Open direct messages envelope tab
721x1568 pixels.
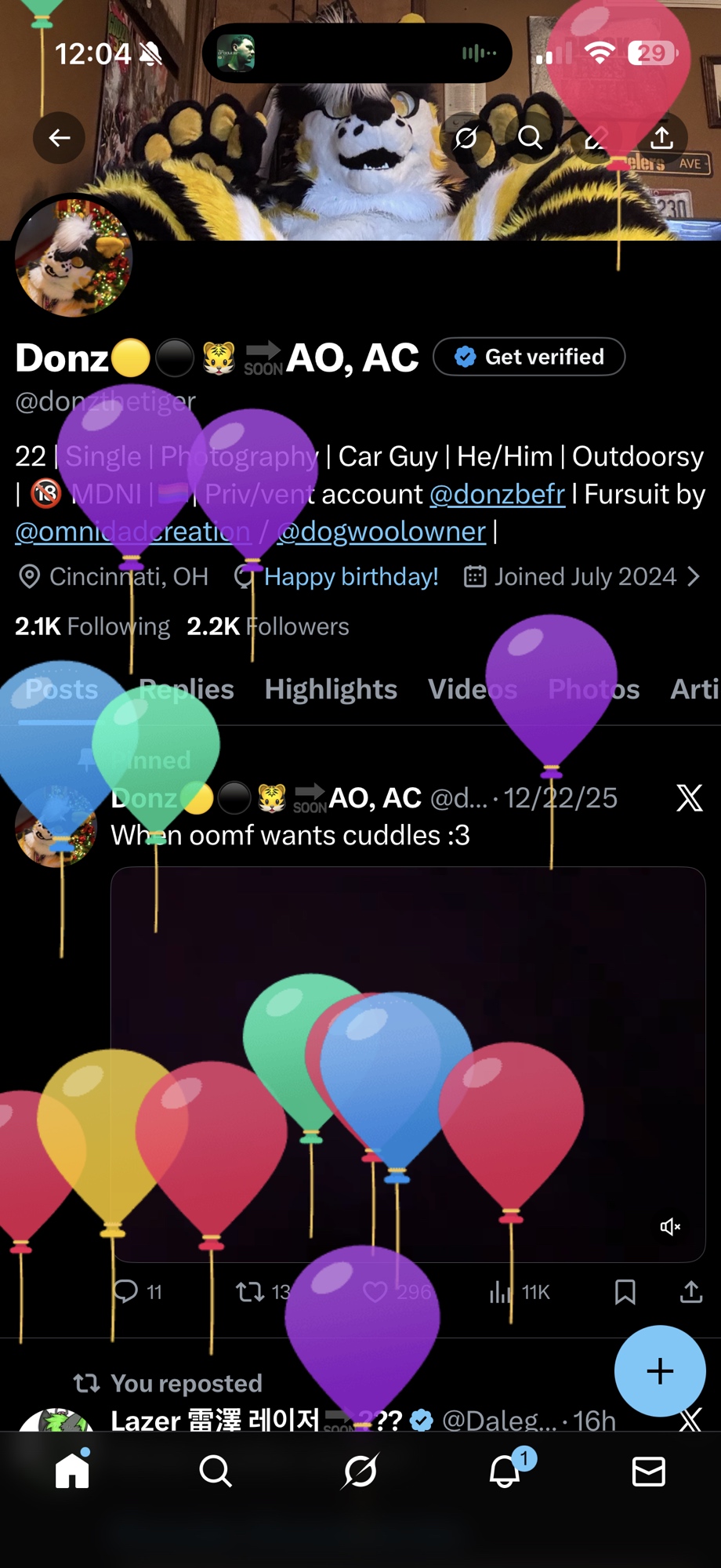pos(648,1472)
